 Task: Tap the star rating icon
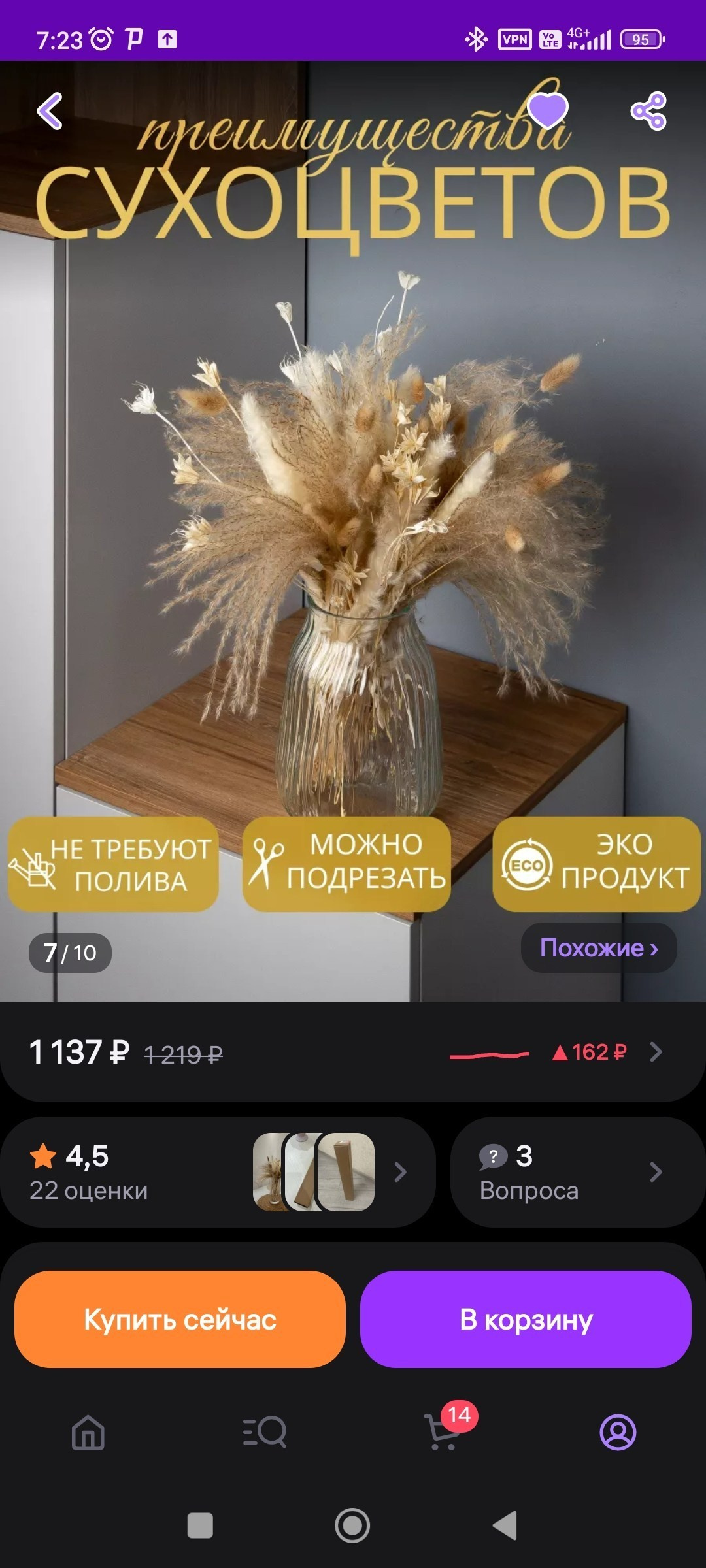pos(43,1155)
